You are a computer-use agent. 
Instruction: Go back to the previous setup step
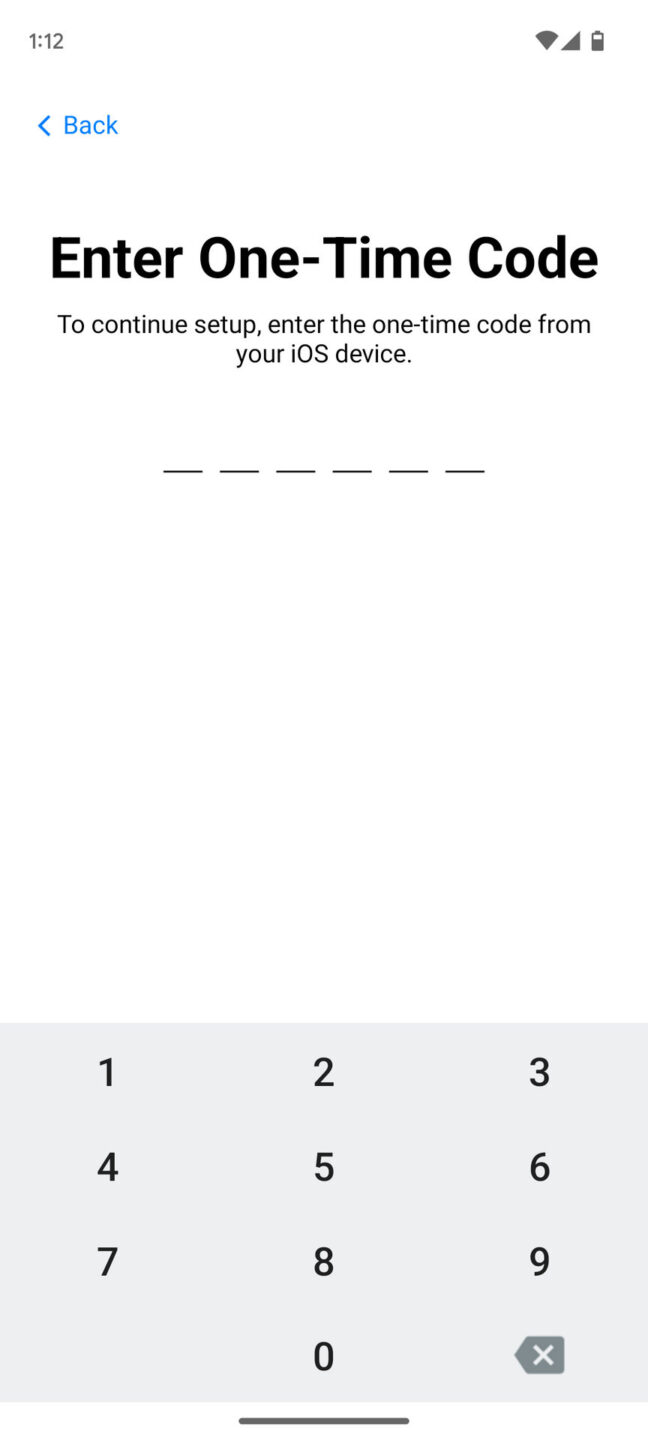[x=77, y=125]
